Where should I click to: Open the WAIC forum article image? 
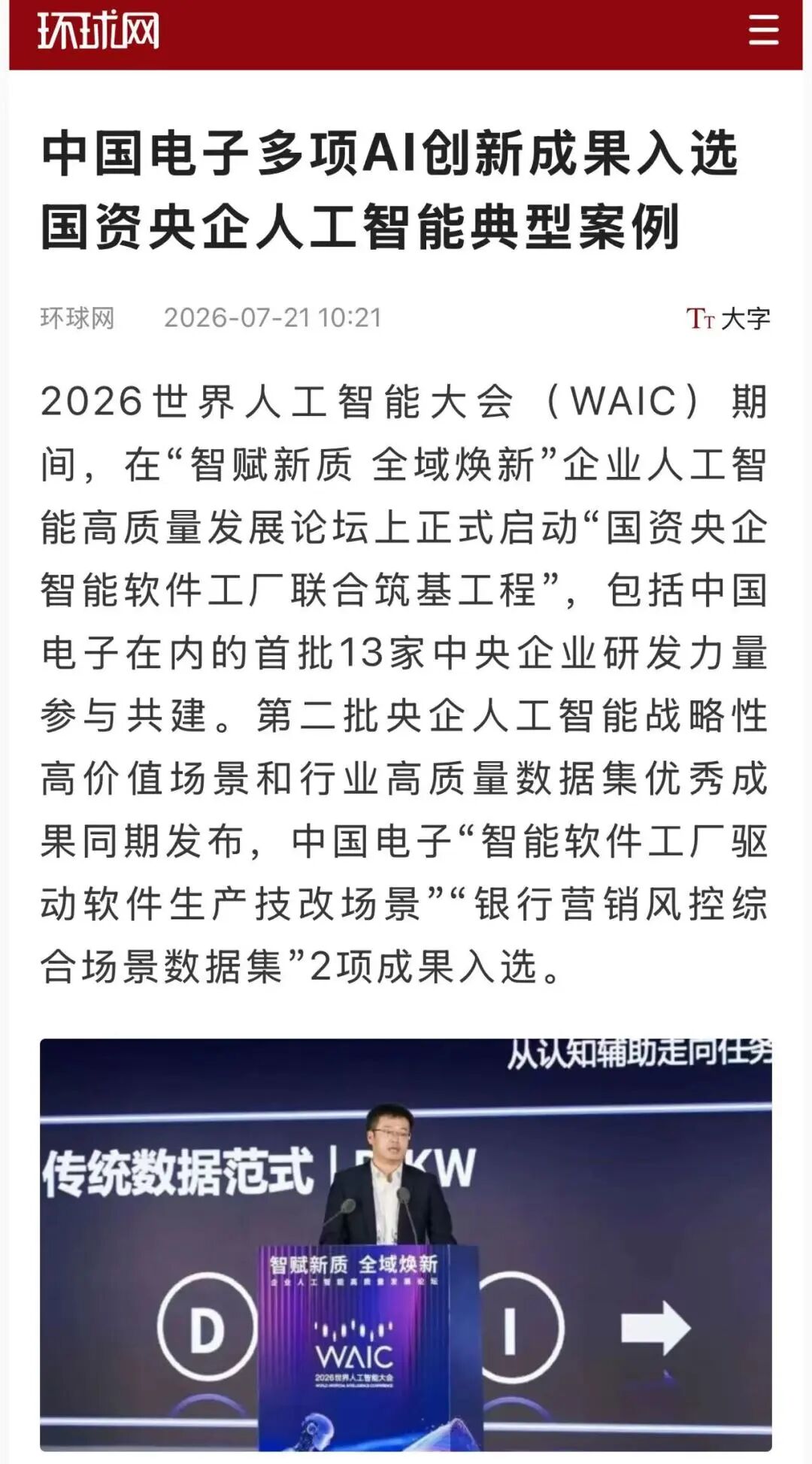tap(406, 1244)
